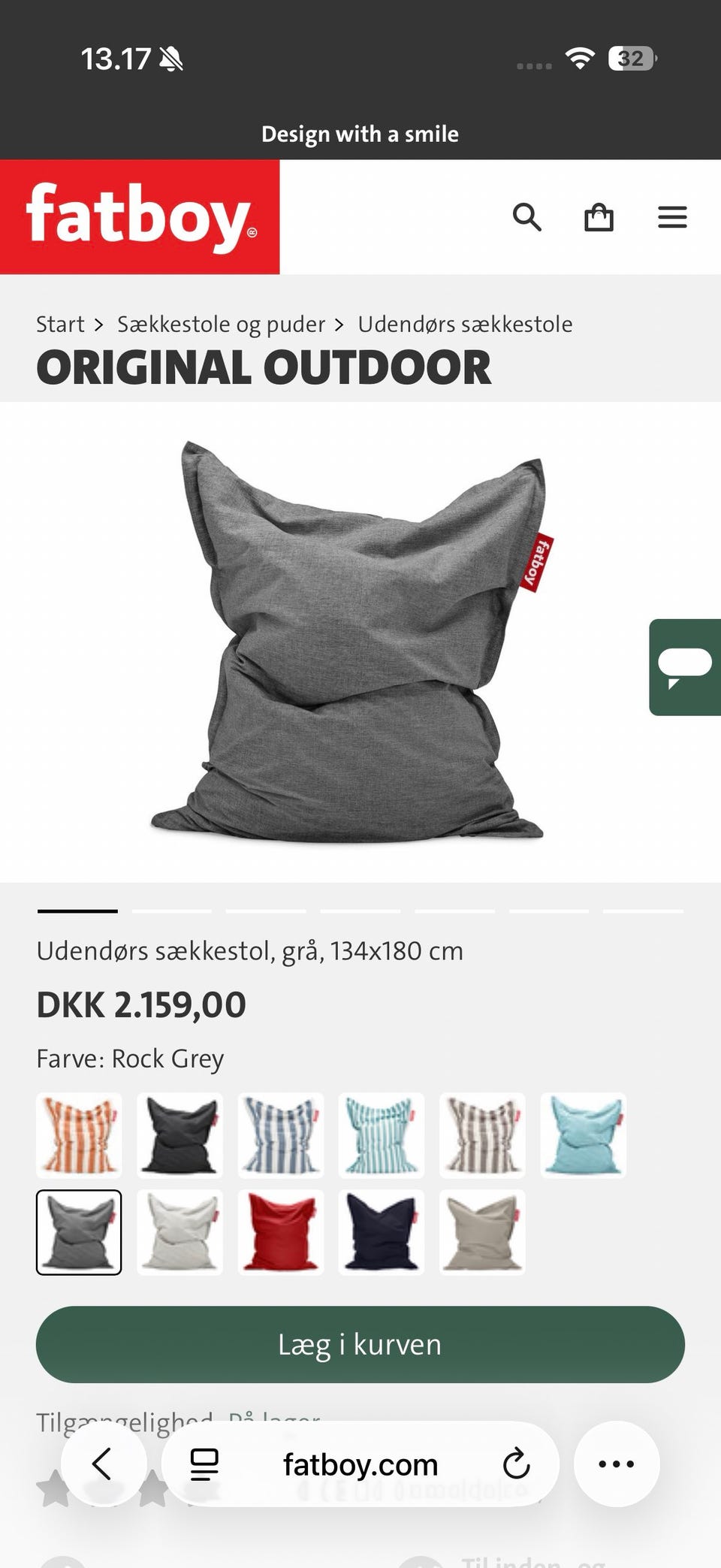Add the item with Læg i kurven
This screenshot has height=1568, width=721.
pos(360,1345)
